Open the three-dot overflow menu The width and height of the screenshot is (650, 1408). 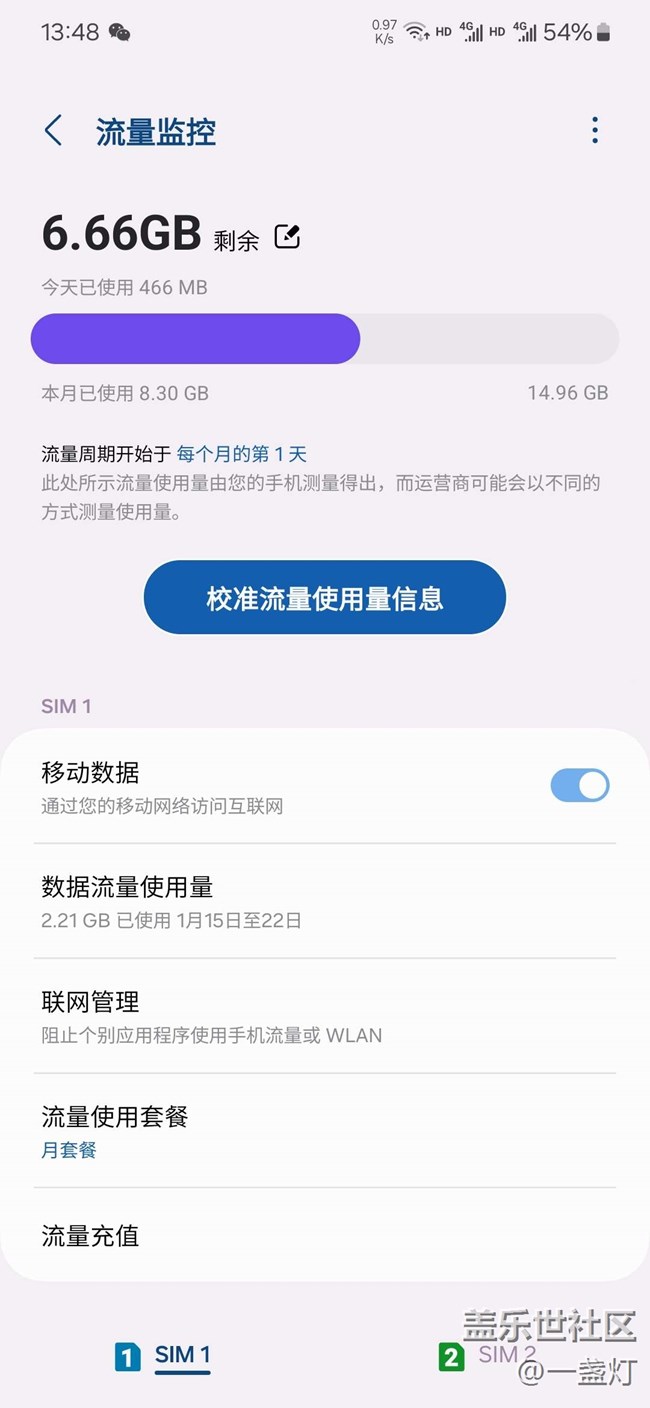(595, 130)
